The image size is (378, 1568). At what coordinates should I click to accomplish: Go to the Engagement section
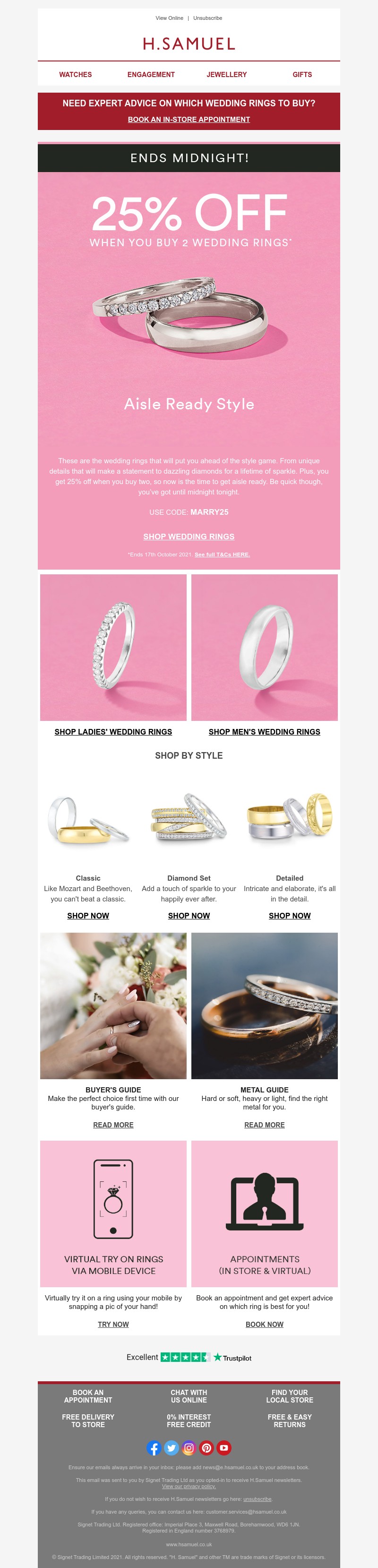[151, 75]
